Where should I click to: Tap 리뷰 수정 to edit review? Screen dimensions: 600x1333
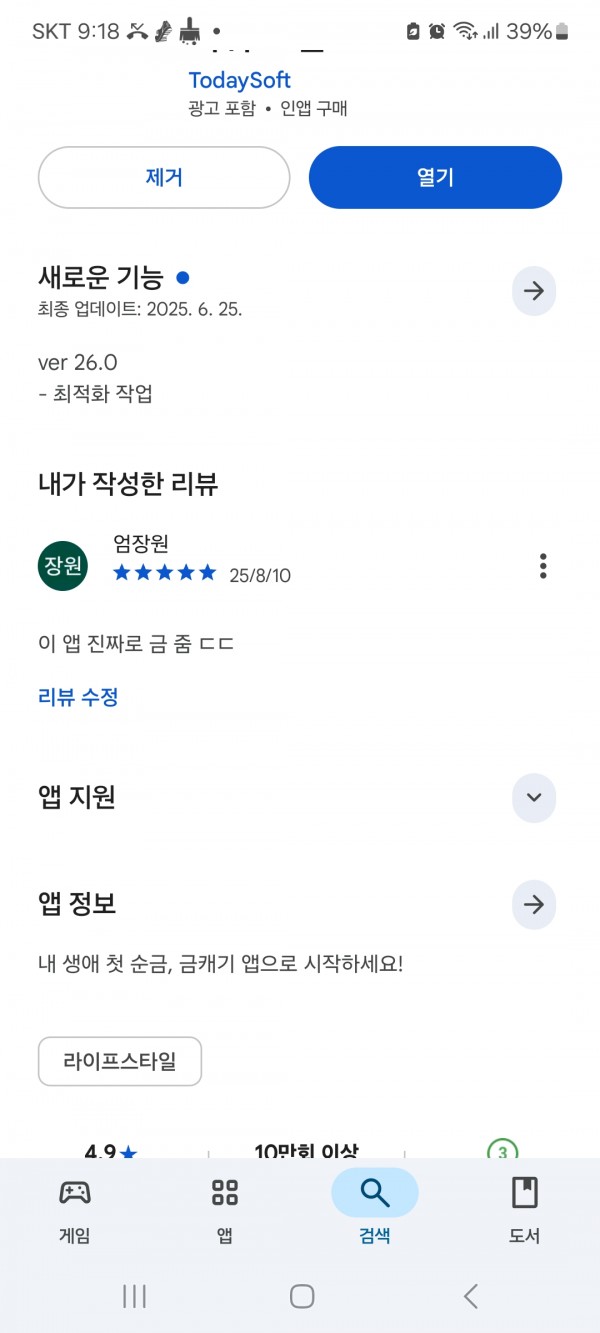coord(78,698)
